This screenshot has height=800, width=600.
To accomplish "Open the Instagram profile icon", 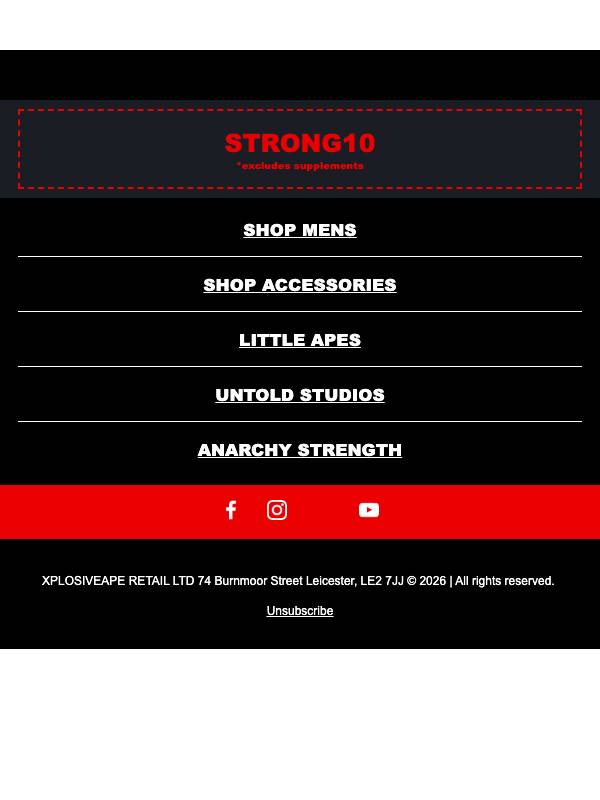I will pos(277,510).
